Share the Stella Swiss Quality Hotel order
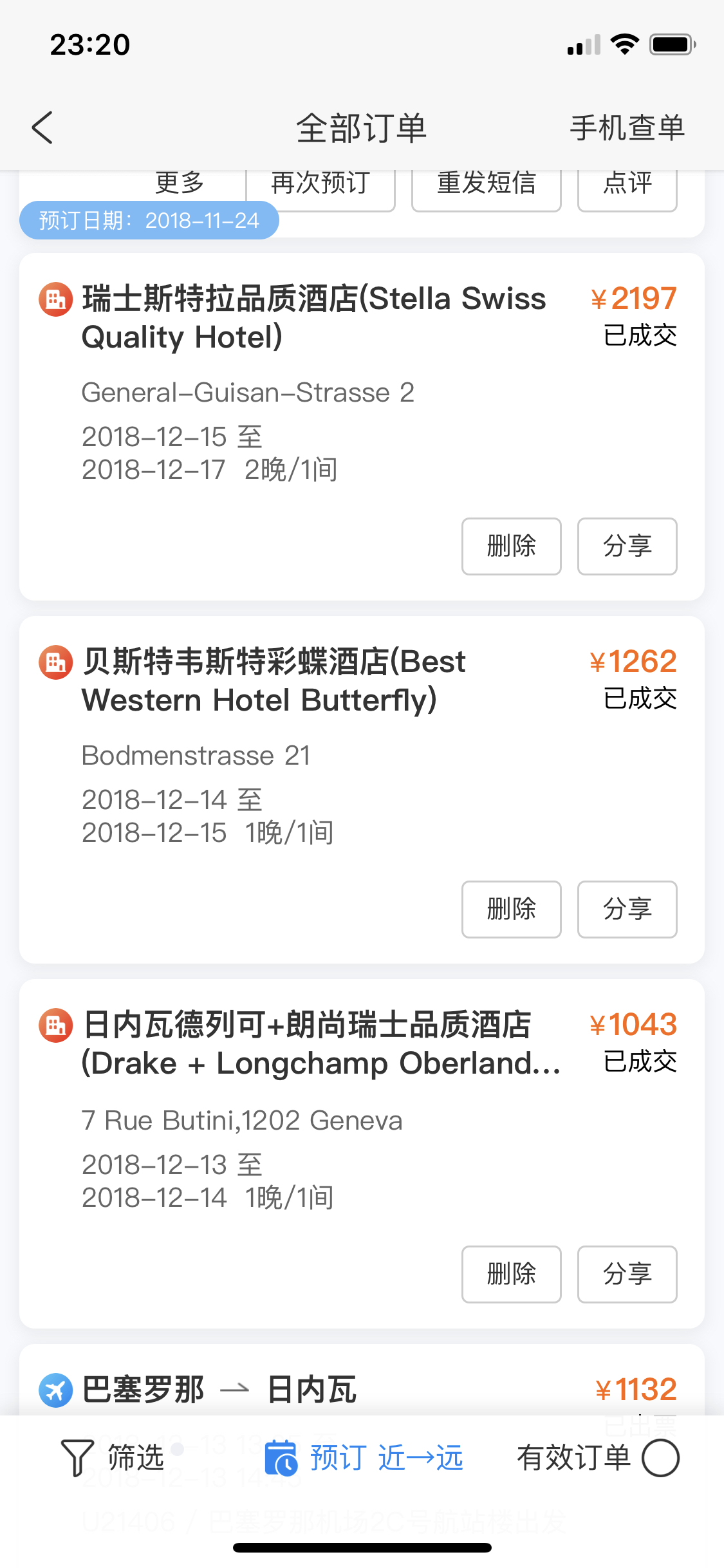Image resolution: width=724 pixels, height=1568 pixels. point(627,546)
